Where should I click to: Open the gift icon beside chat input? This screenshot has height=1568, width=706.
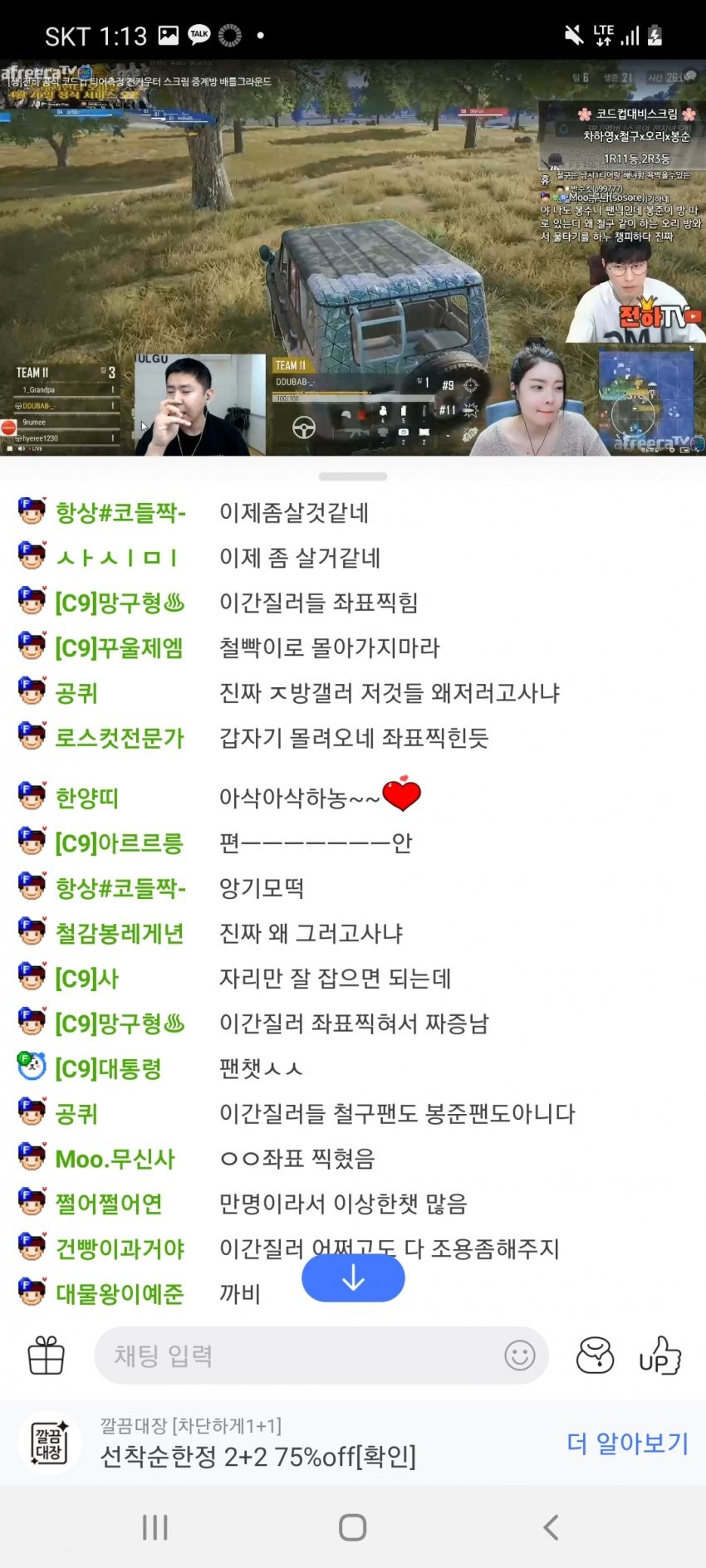[47, 1356]
